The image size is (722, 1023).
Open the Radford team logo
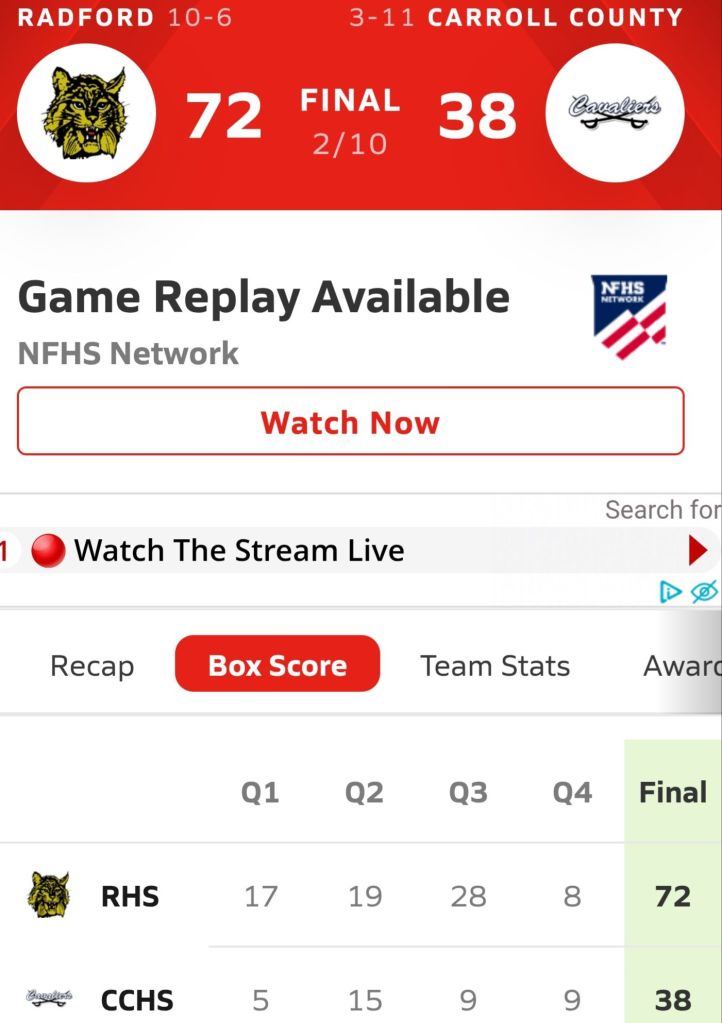click(x=87, y=113)
